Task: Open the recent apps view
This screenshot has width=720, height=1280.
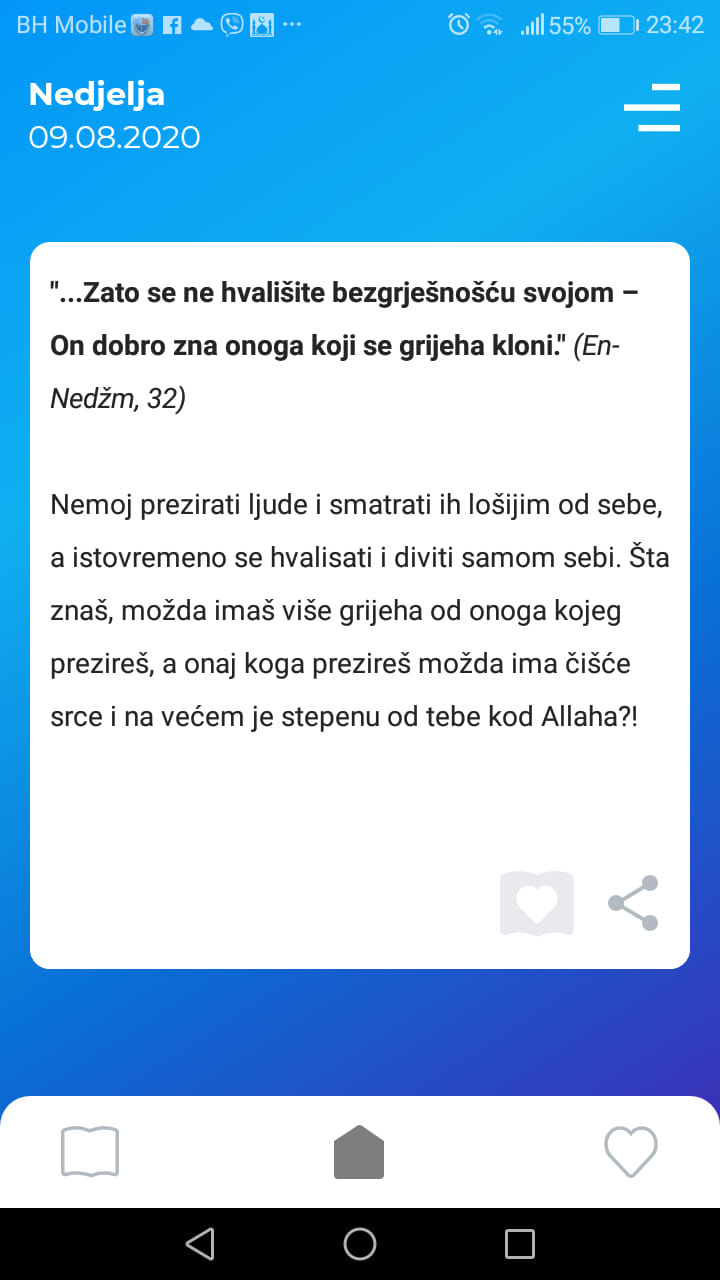Action: point(520,1243)
